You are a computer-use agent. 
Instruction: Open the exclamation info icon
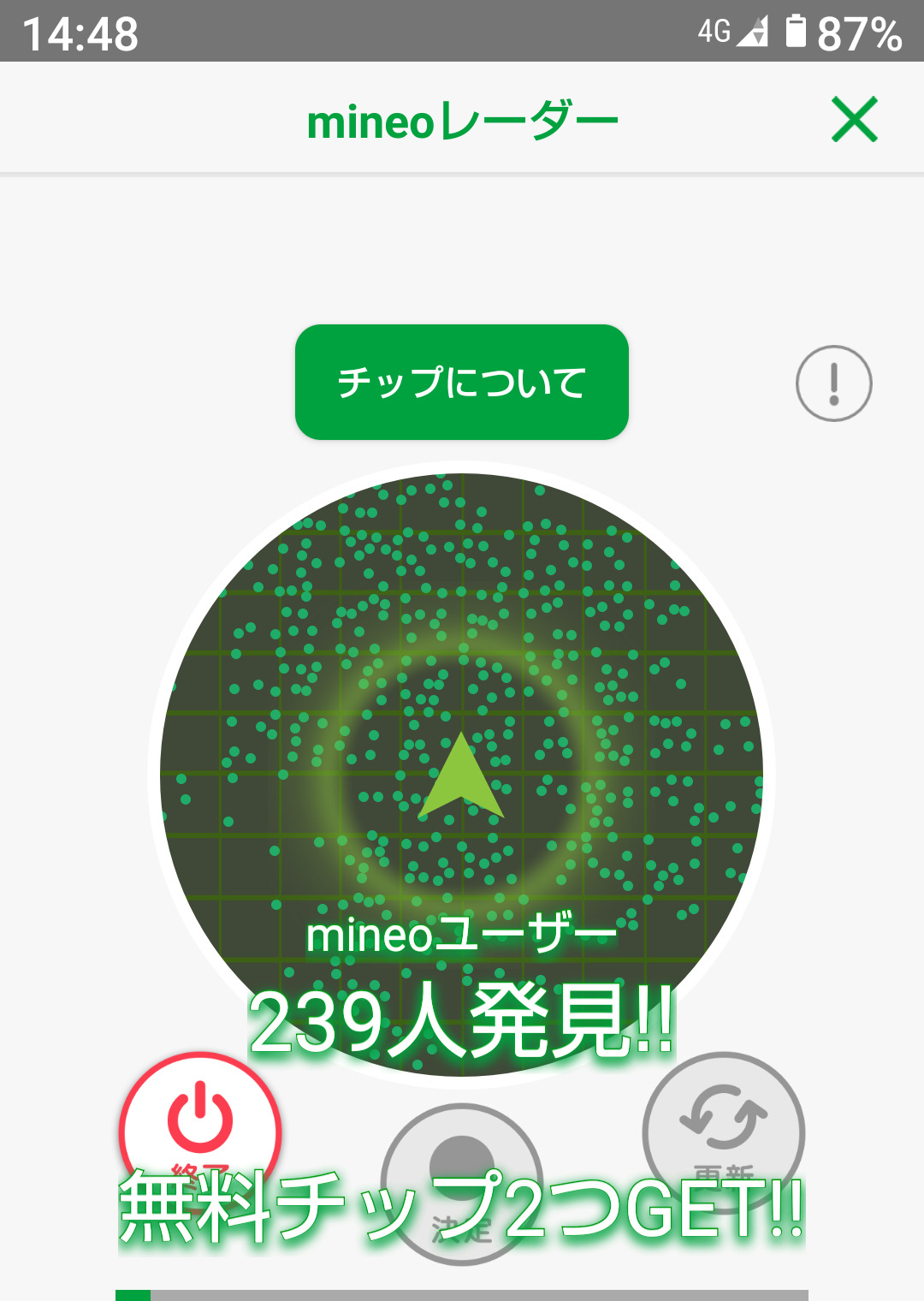point(833,383)
